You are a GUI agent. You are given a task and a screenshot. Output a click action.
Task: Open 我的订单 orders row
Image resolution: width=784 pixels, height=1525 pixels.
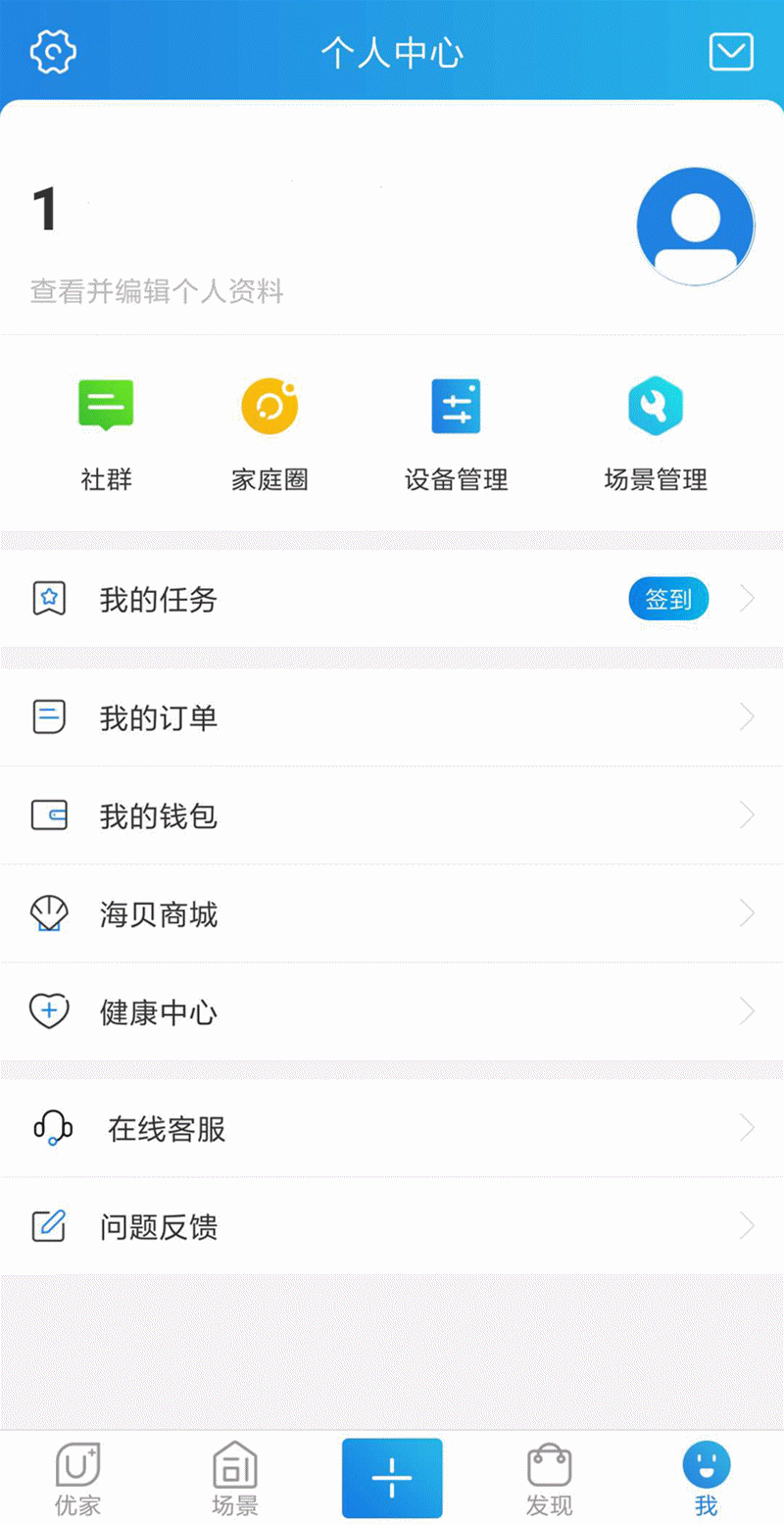392,717
